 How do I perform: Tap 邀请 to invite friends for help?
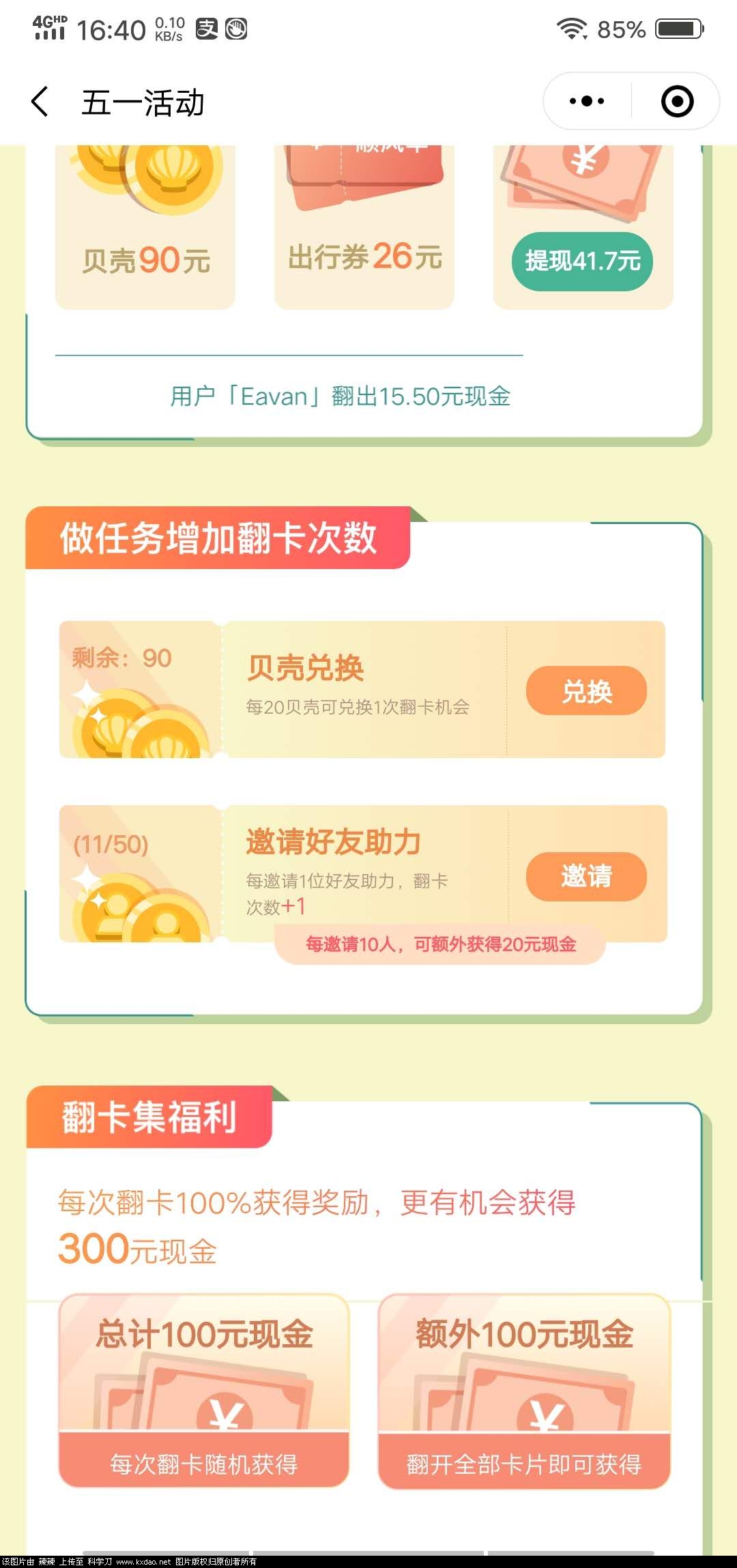pyautogui.click(x=586, y=876)
